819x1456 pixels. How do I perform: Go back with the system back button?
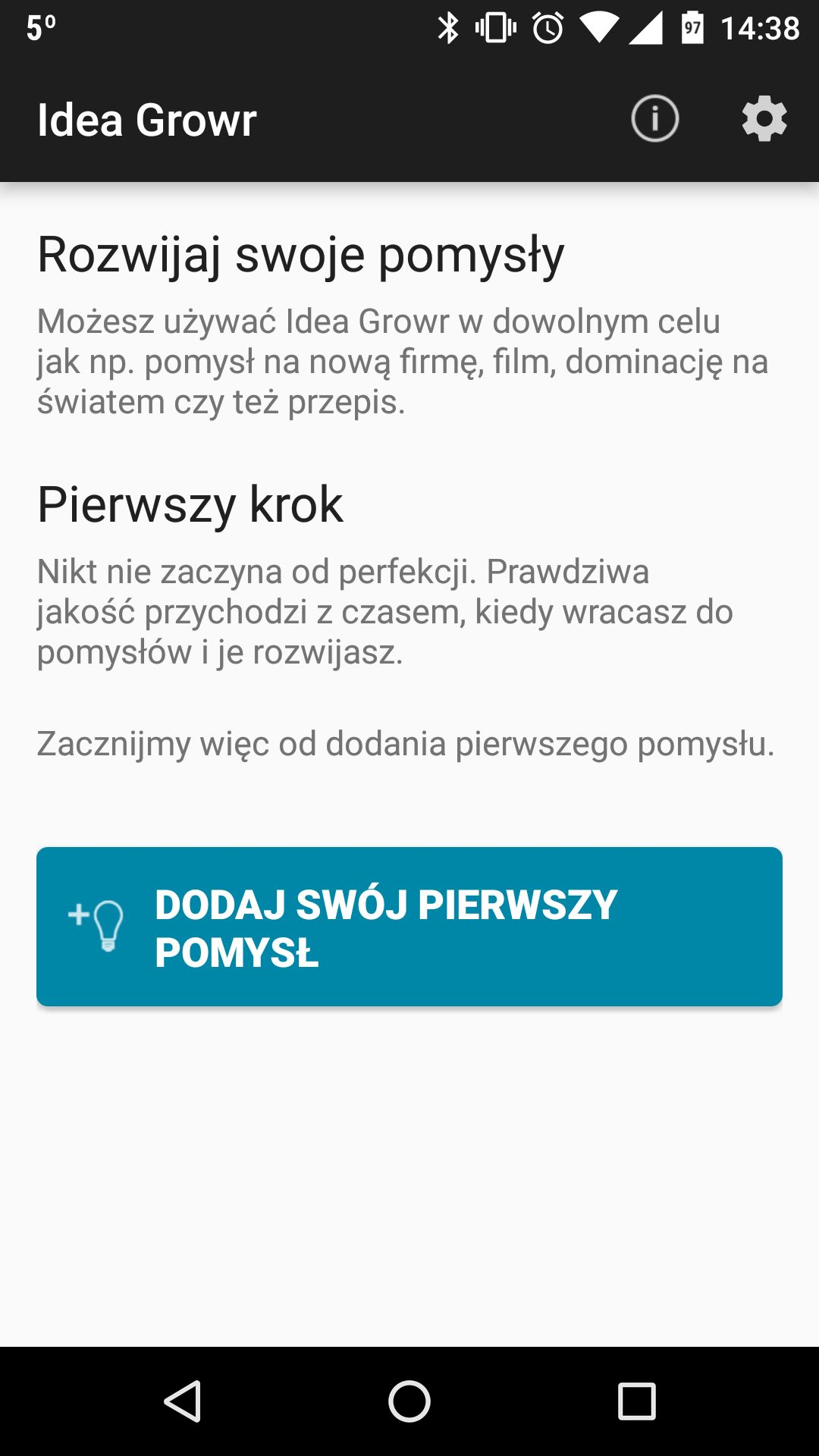(182, 1401)
